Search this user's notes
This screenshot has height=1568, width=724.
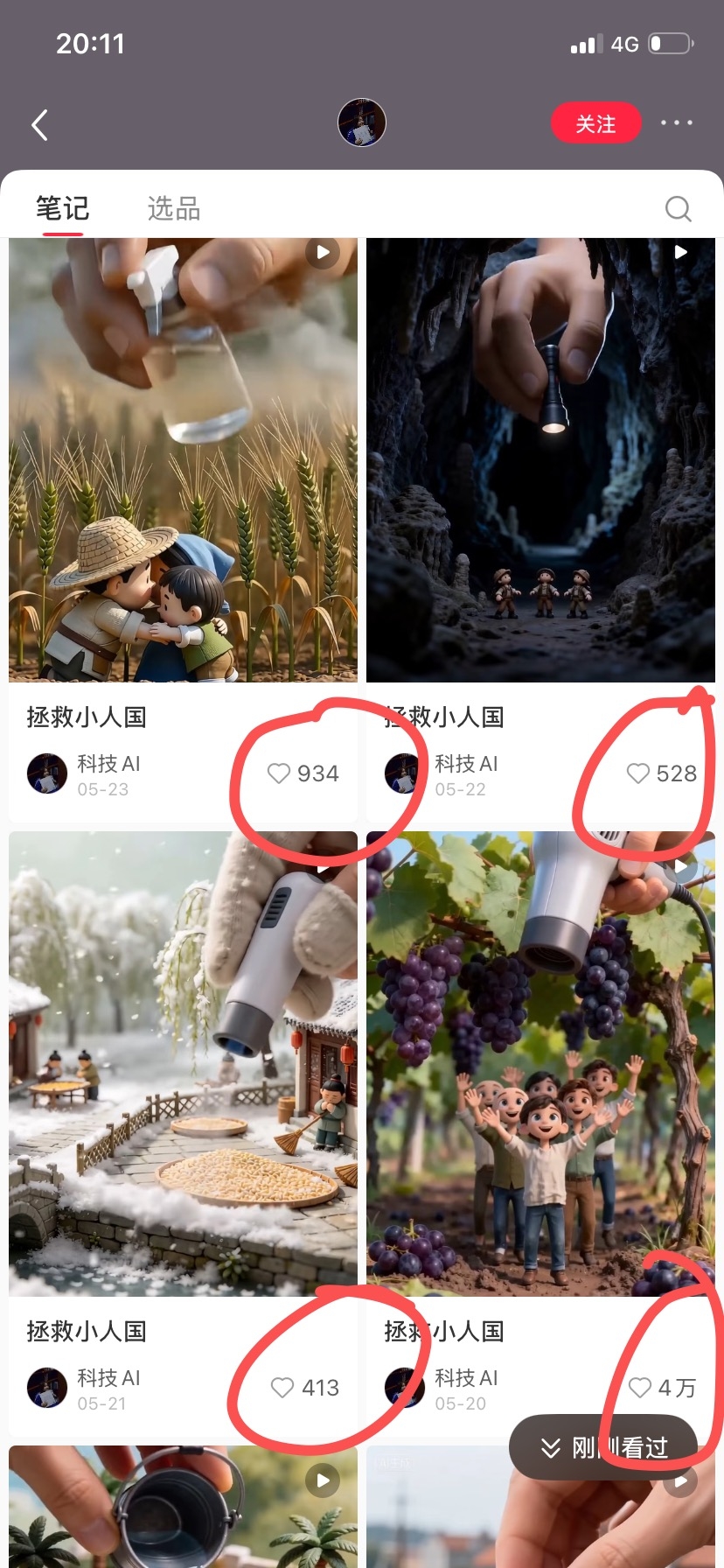678,208
